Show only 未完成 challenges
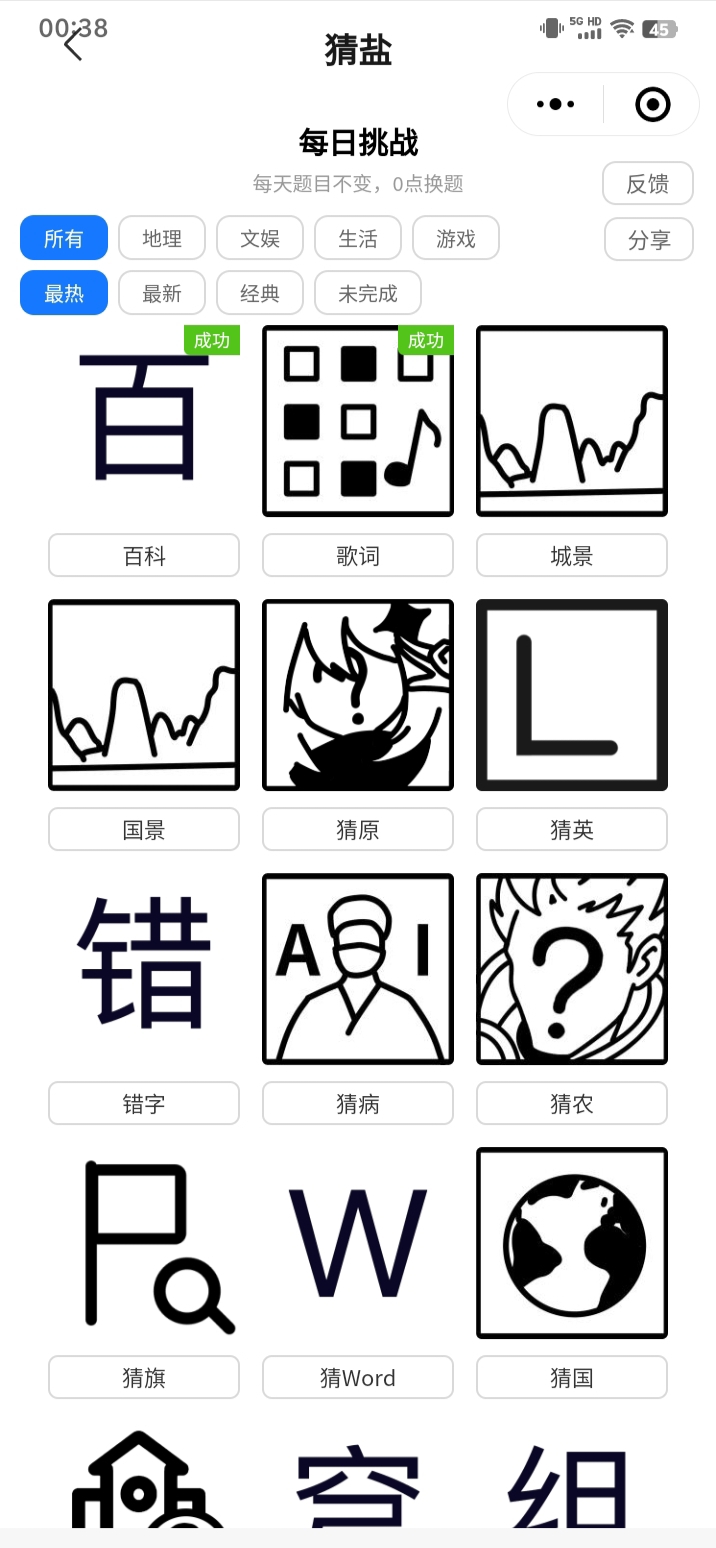 367,293
